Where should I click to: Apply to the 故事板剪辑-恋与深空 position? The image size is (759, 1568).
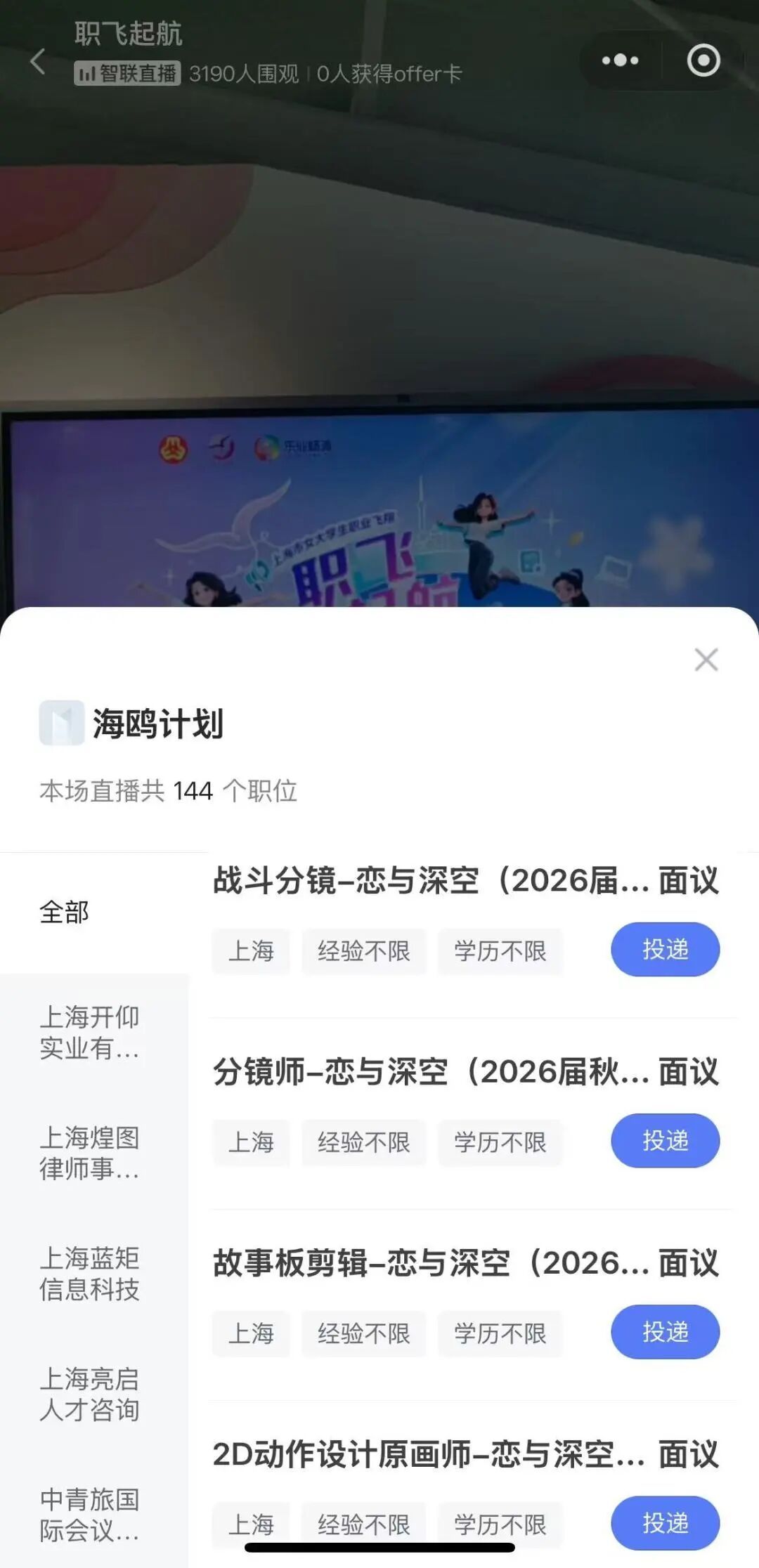pyautogui.click(x=665, y=1332)
